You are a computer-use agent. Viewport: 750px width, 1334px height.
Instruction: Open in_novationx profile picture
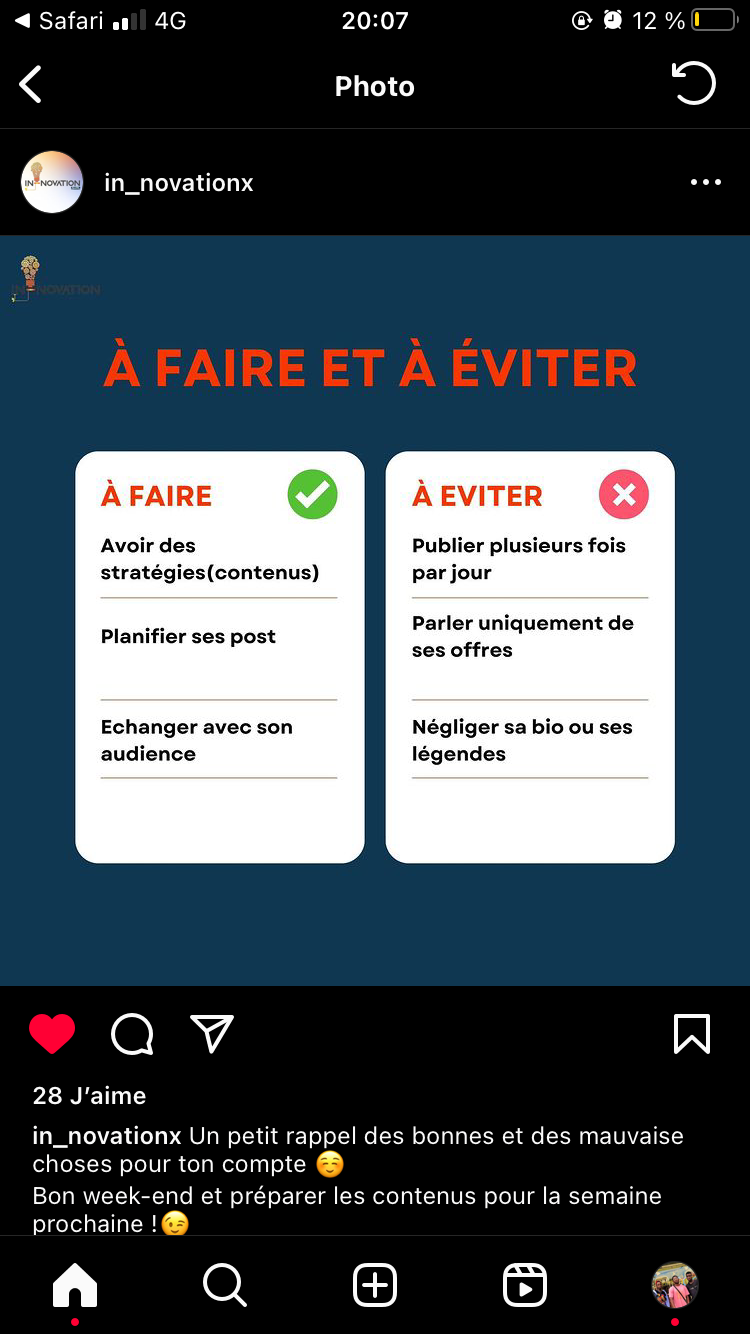pos(52,182)
